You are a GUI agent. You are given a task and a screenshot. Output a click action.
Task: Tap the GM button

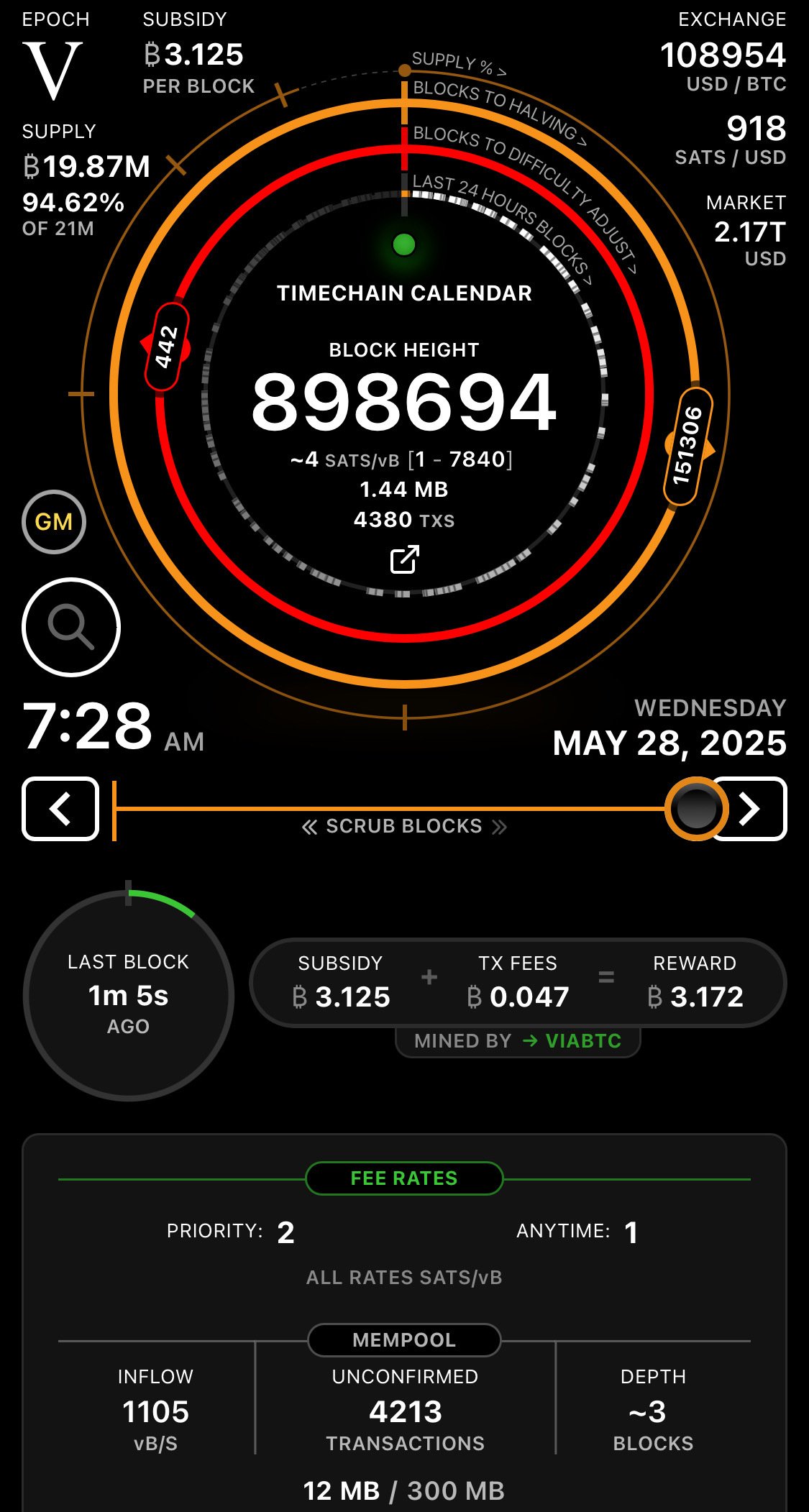tap(54, 522)
